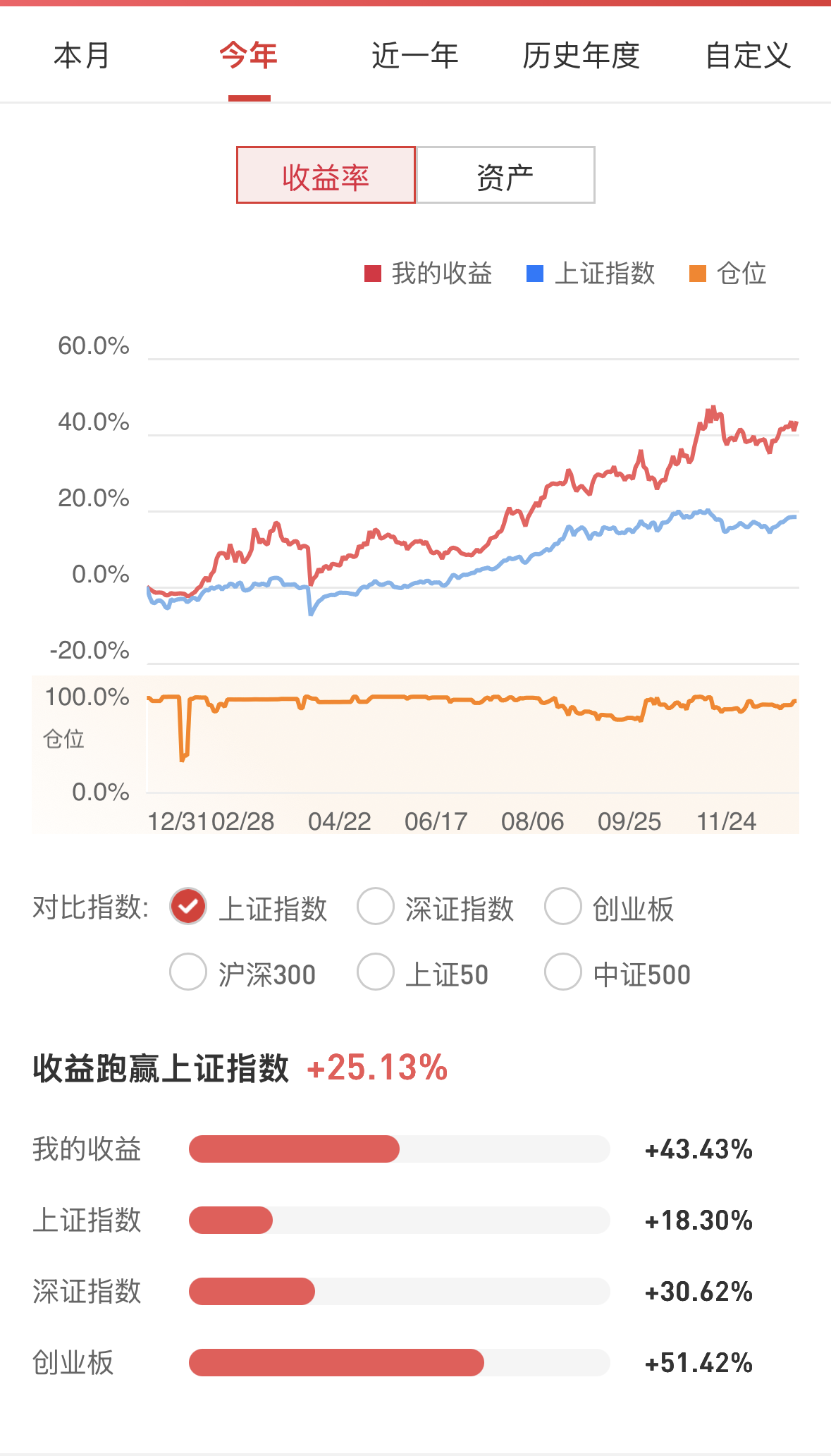Pick 中证500 as comparison index
The height and width of the screenshot is (1456, 831).
pos(562,973)
